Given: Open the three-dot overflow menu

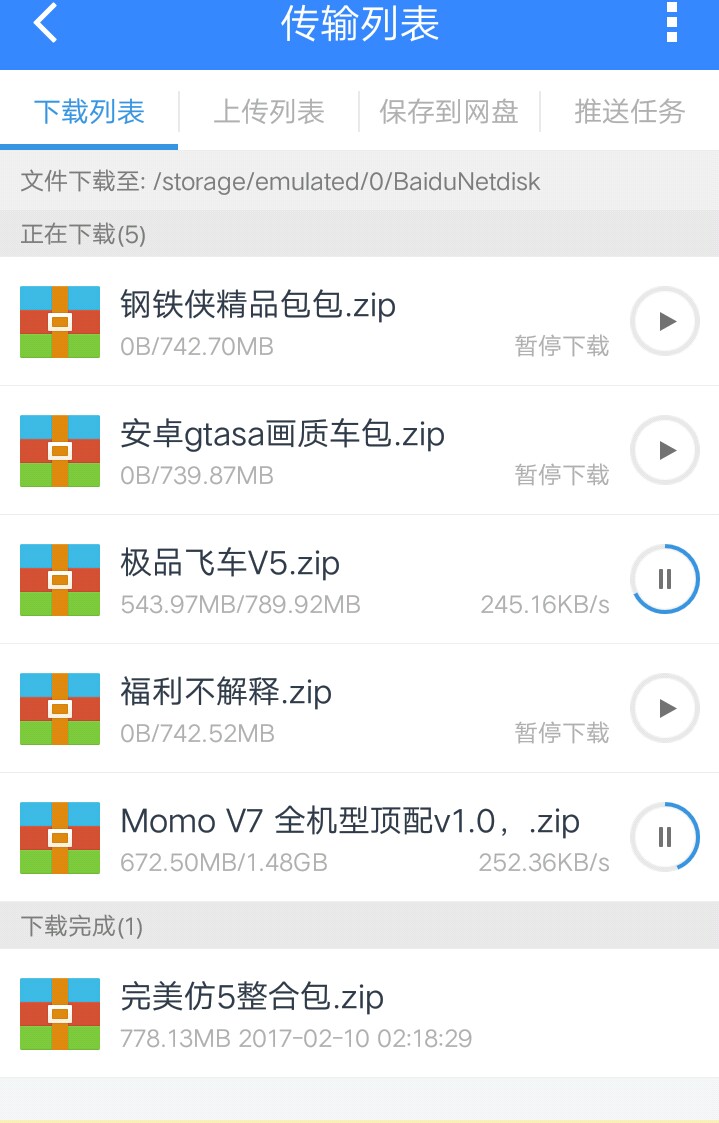Looking at the screenshot, I should [672, 24].
